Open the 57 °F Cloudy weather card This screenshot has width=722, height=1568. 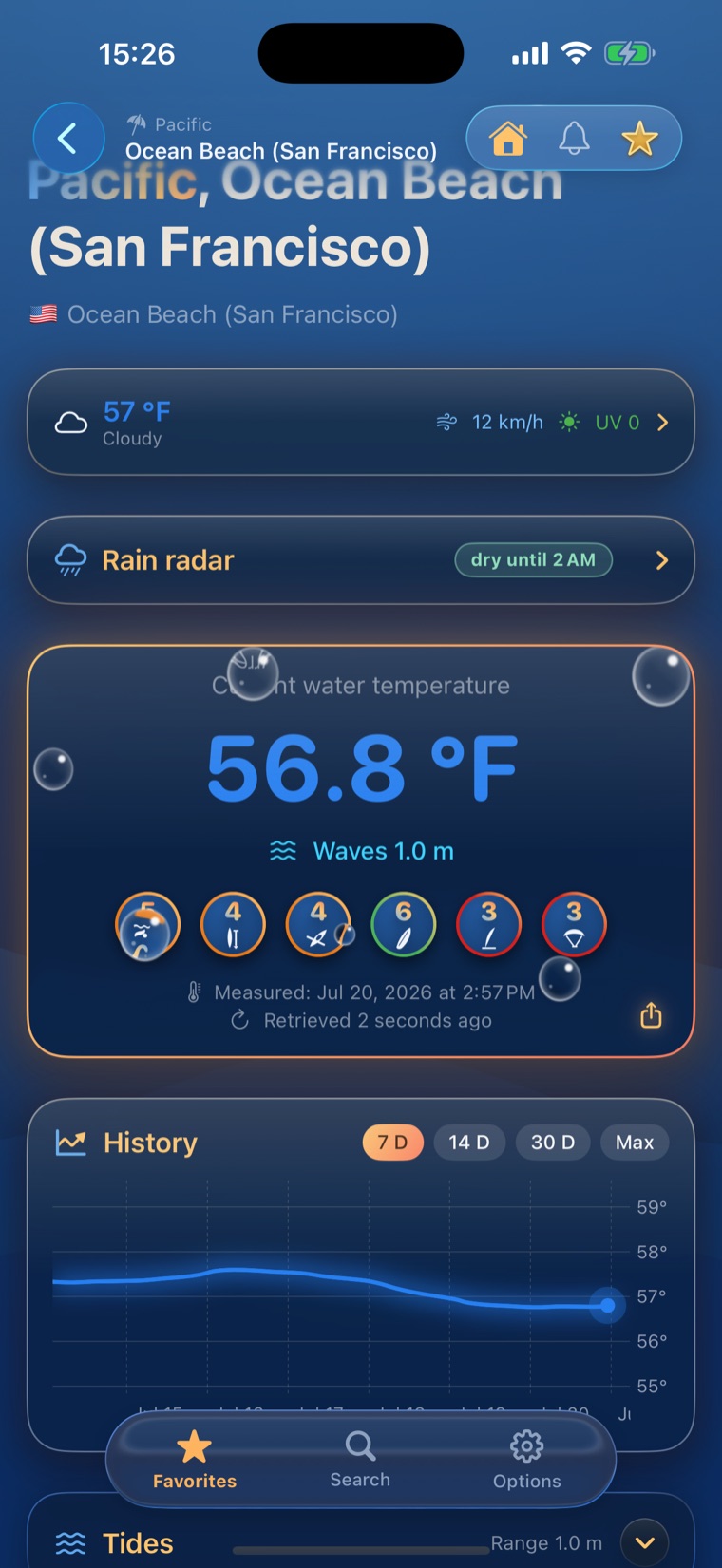[x=361, y=423]
